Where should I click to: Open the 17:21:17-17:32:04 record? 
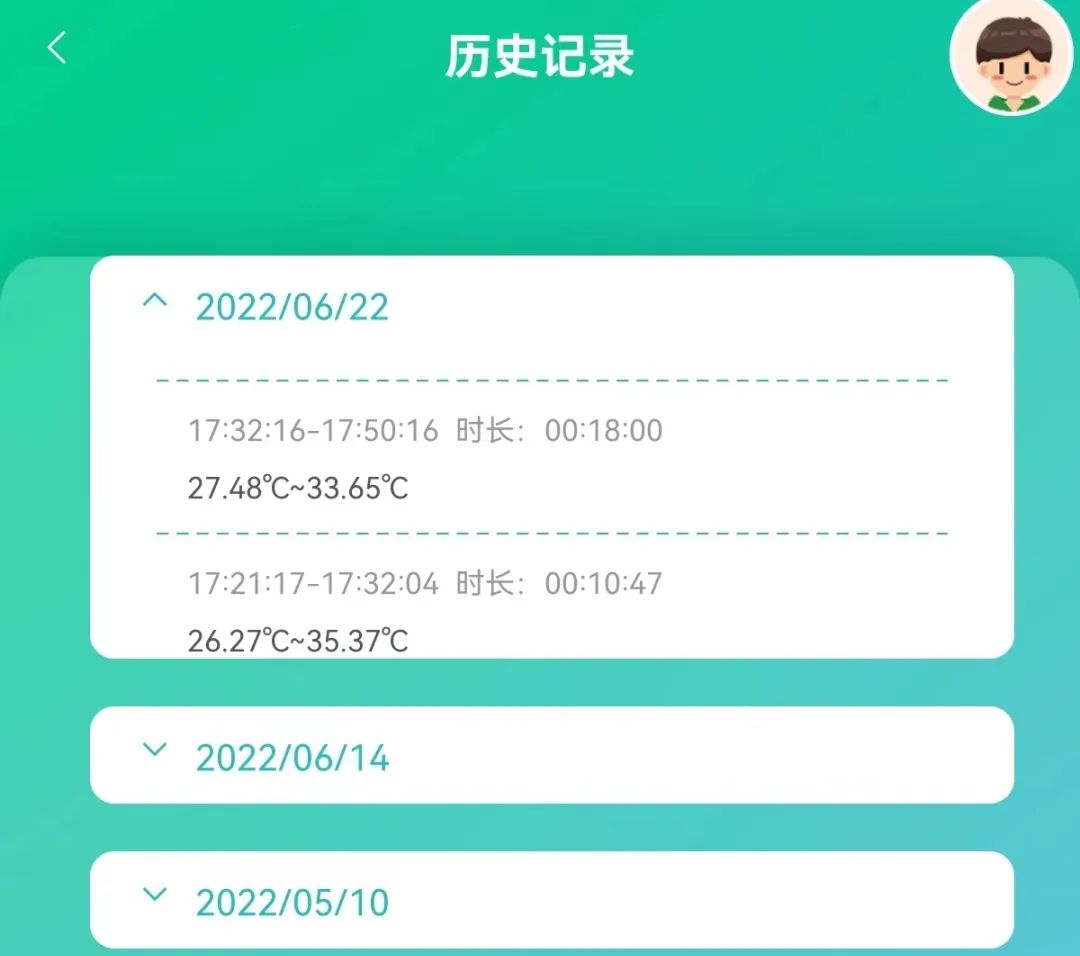click(425, 610)
